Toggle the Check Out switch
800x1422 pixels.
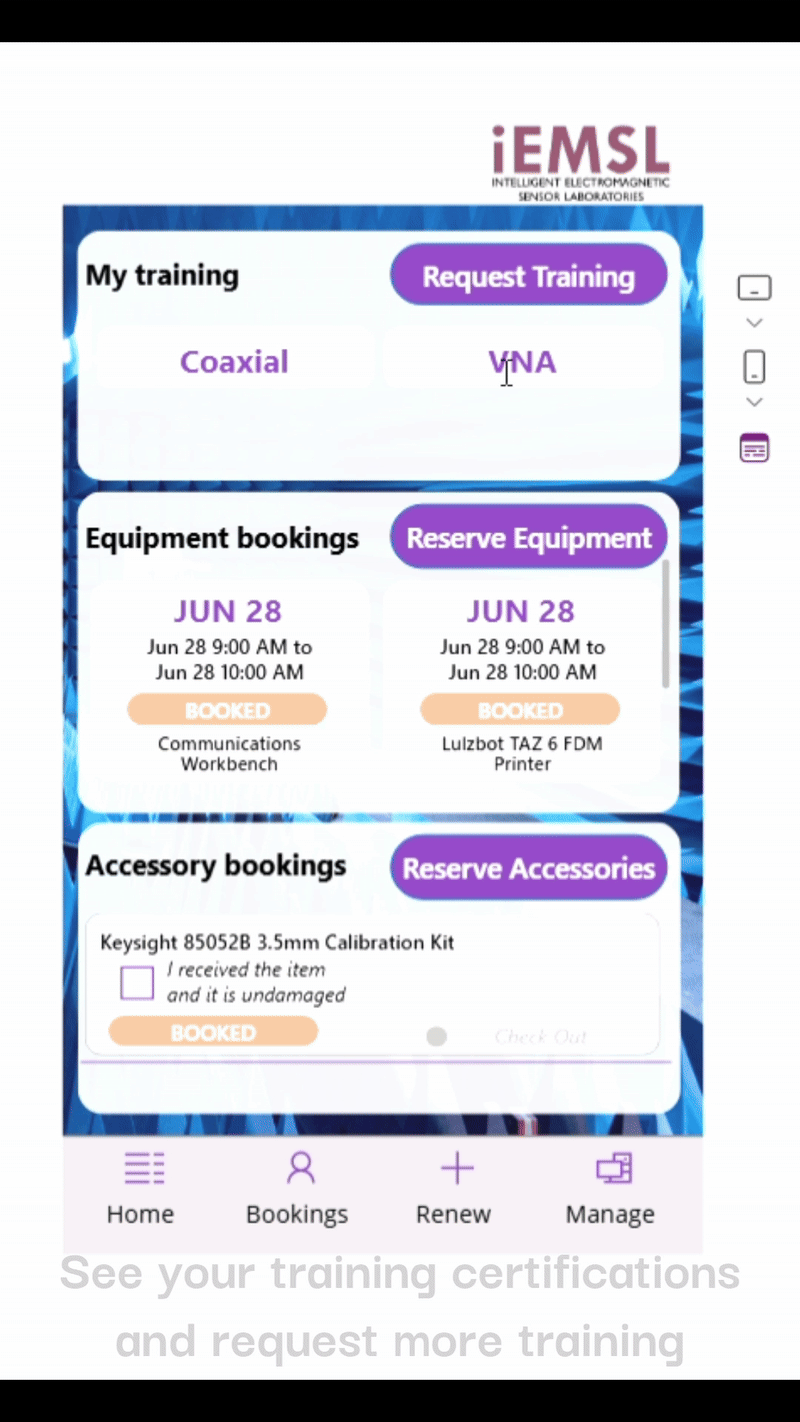tap(437, 1037)
